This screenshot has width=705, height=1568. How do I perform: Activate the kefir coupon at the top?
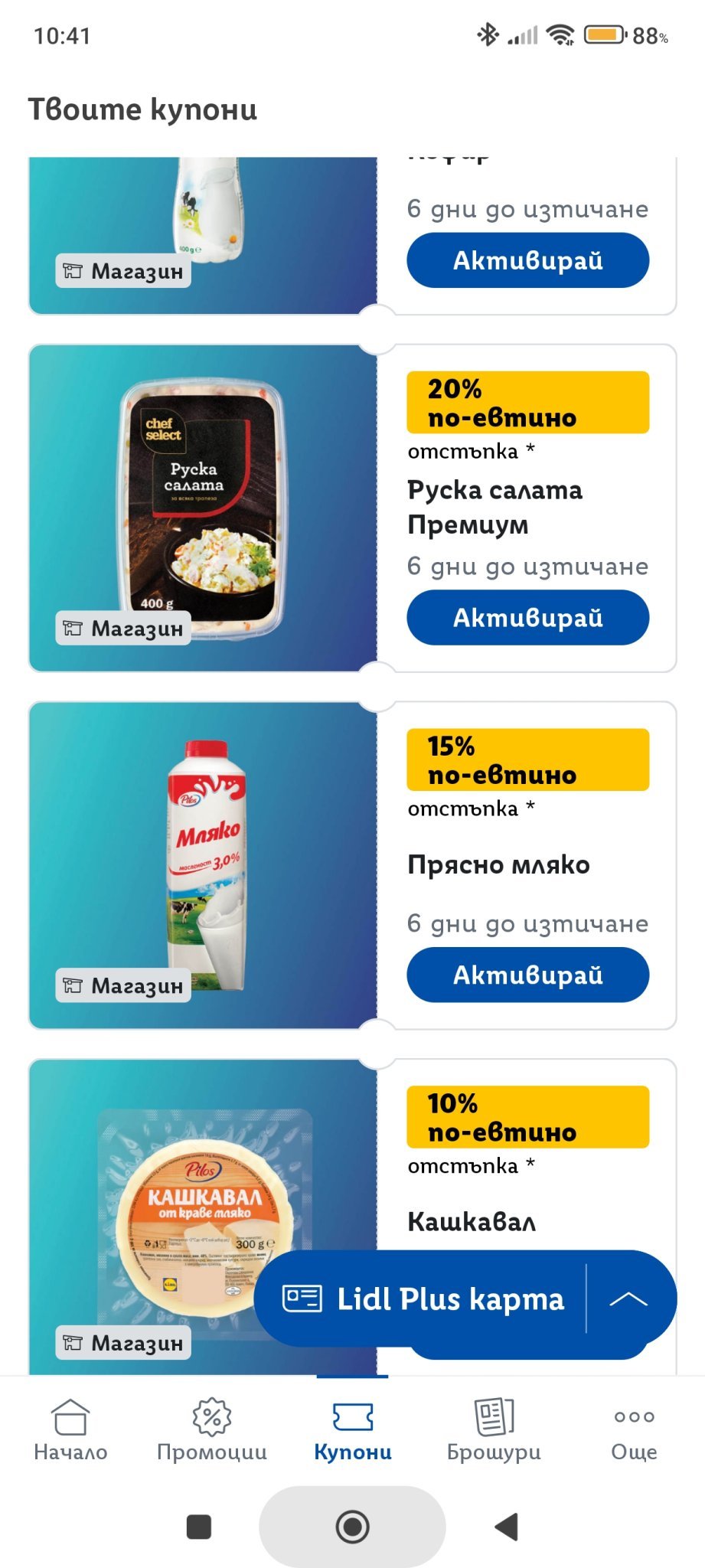(527, 260)
